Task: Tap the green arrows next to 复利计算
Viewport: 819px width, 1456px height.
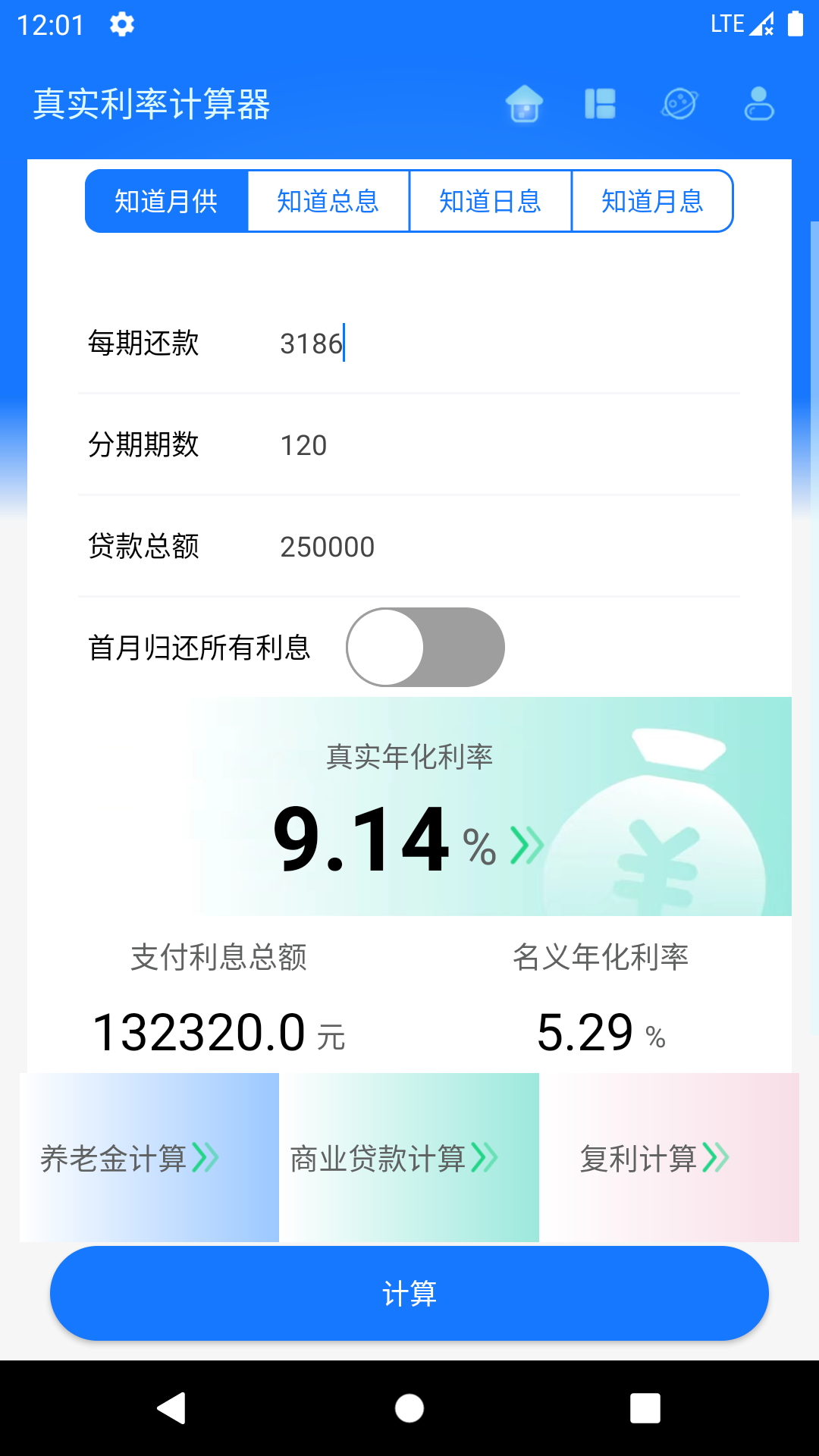Action: 714,1157
